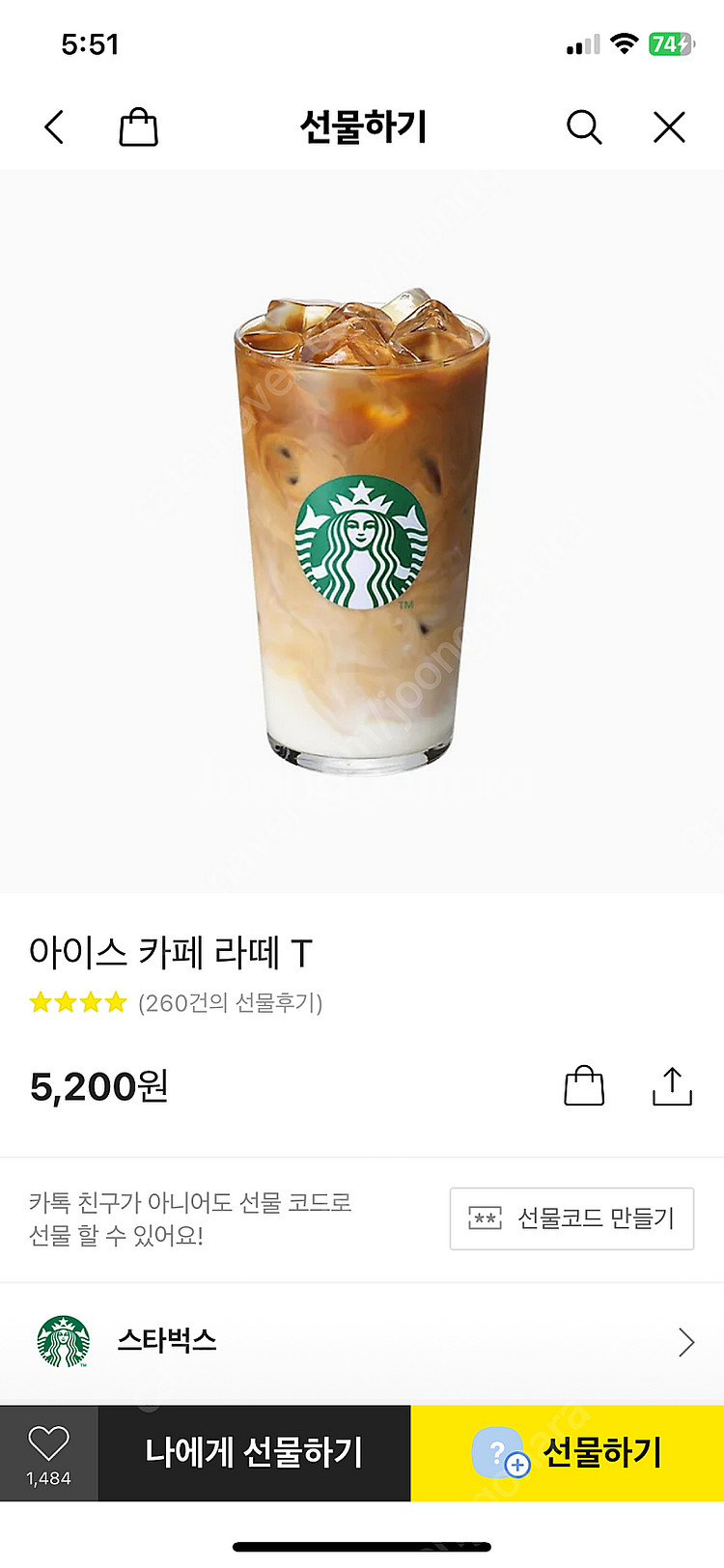
Task: Close the 선물하기 page
Action: point(669,127)
